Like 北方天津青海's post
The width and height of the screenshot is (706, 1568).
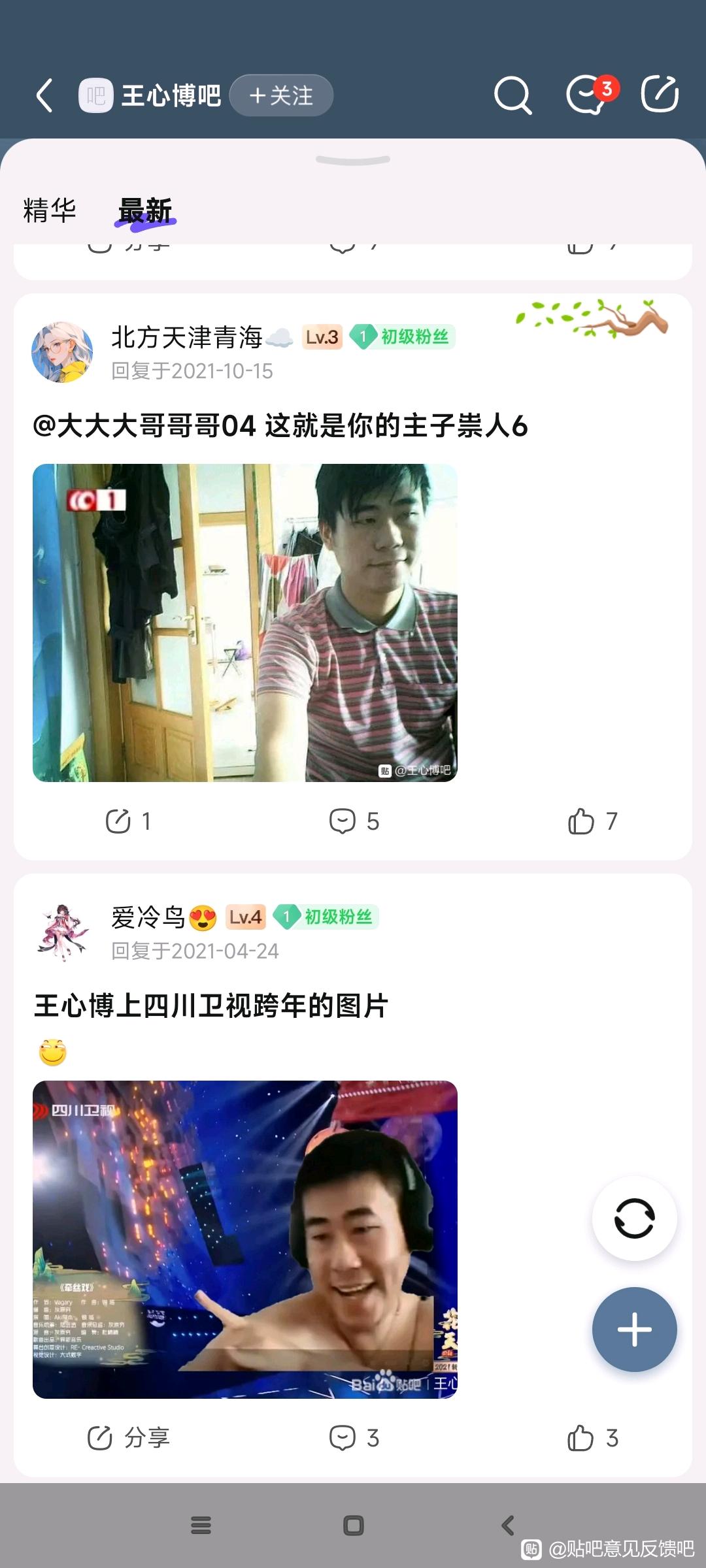click(592, 821)
